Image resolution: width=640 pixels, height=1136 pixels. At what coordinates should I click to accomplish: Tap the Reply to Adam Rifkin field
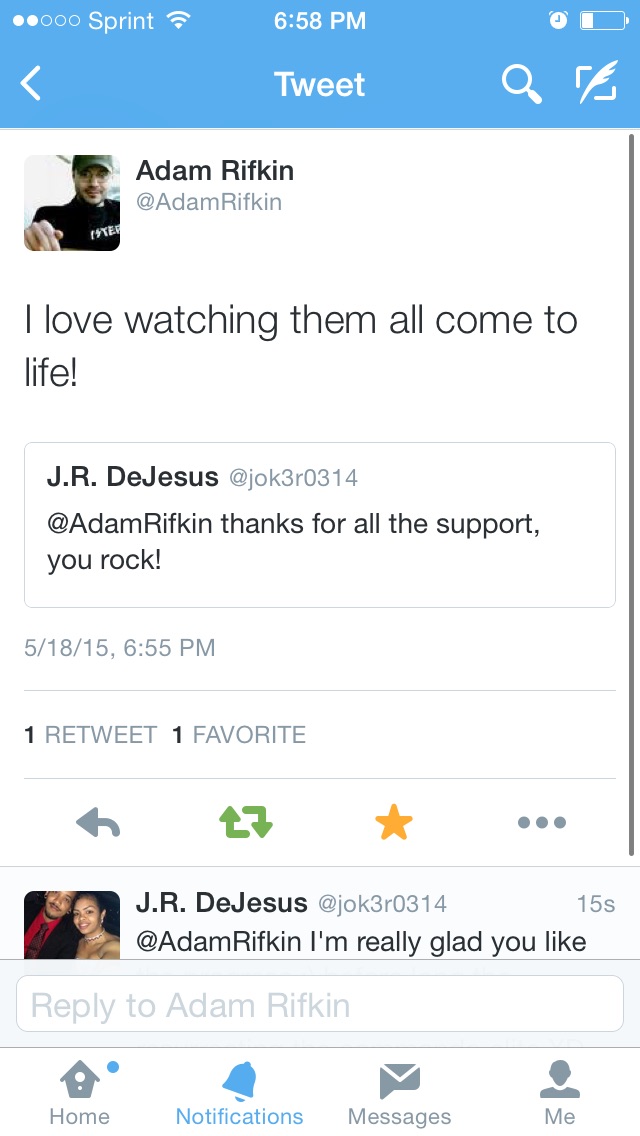point(320,1004)
